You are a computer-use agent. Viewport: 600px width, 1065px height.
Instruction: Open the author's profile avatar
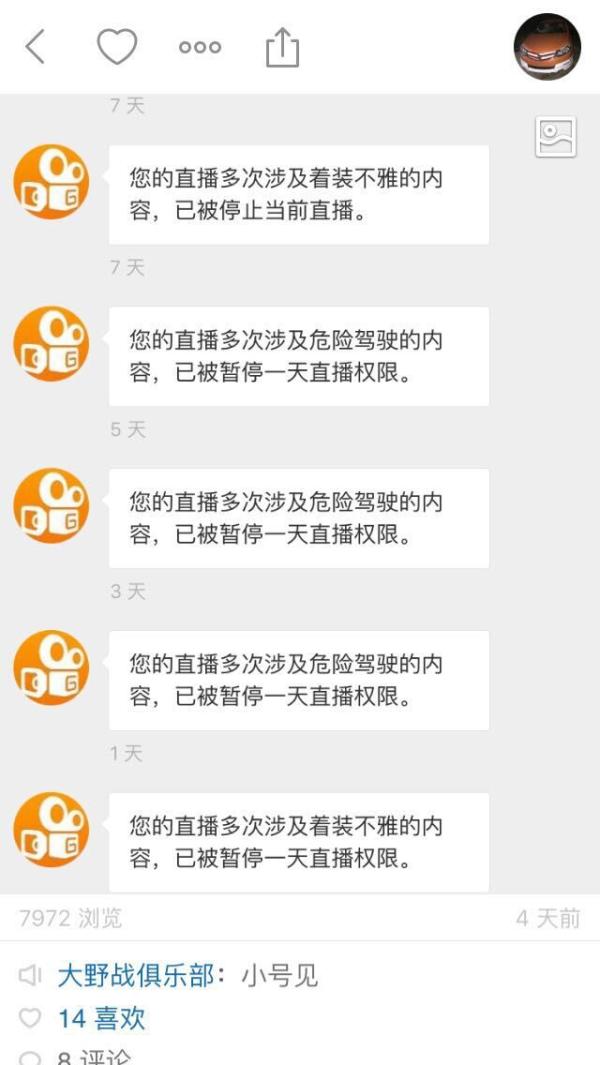547,47
